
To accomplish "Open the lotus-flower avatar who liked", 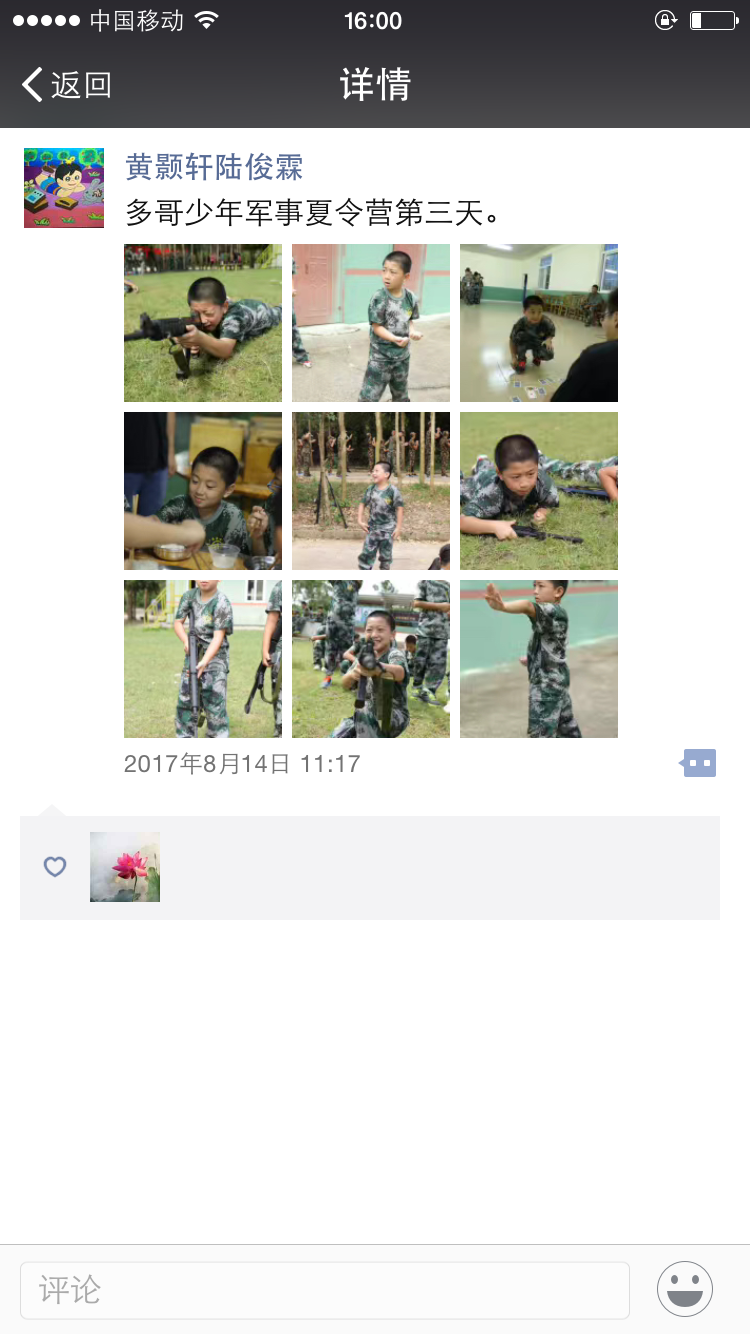I will [125, 867].
